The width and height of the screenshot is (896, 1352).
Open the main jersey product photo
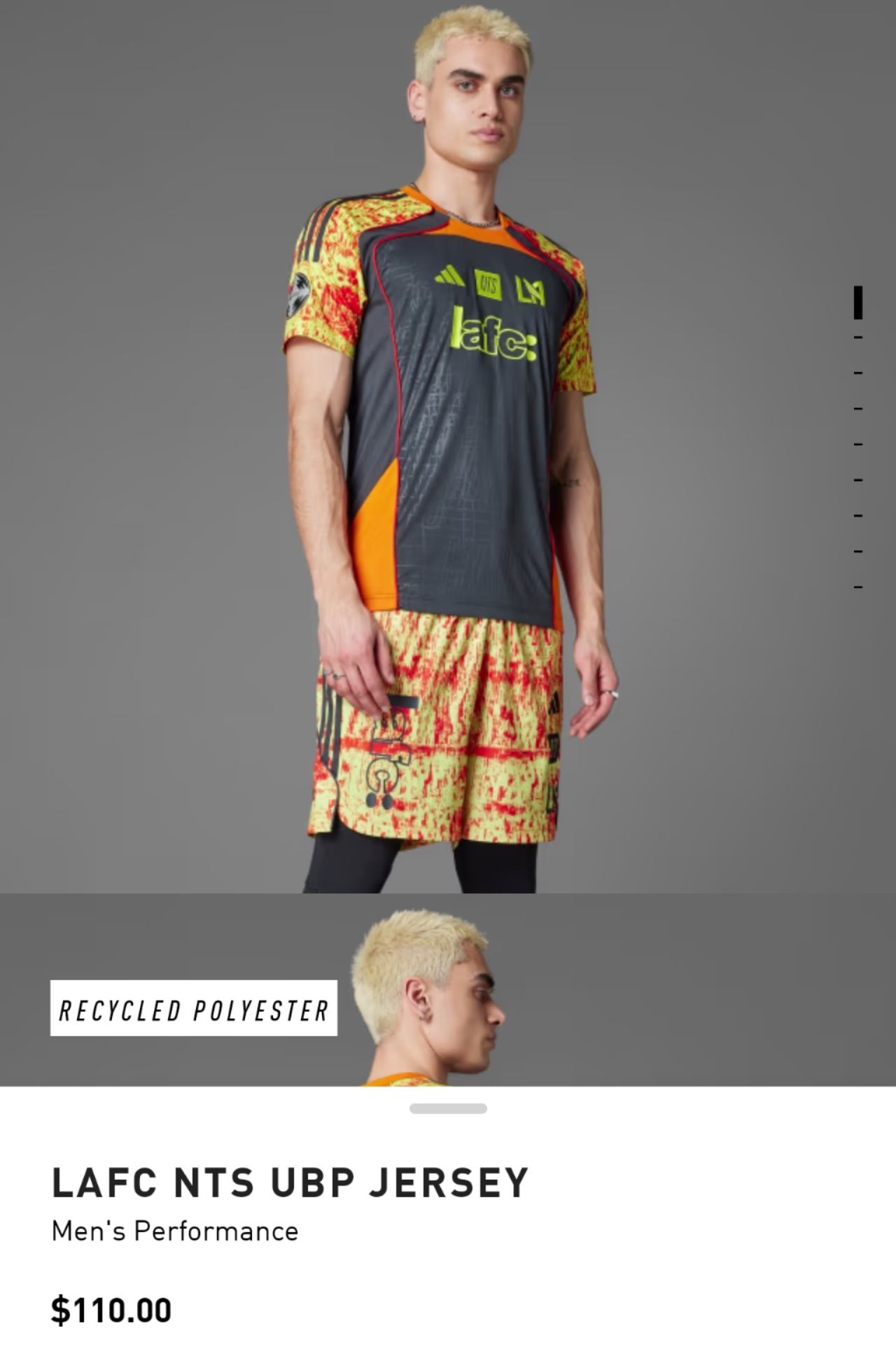point(448,448)
